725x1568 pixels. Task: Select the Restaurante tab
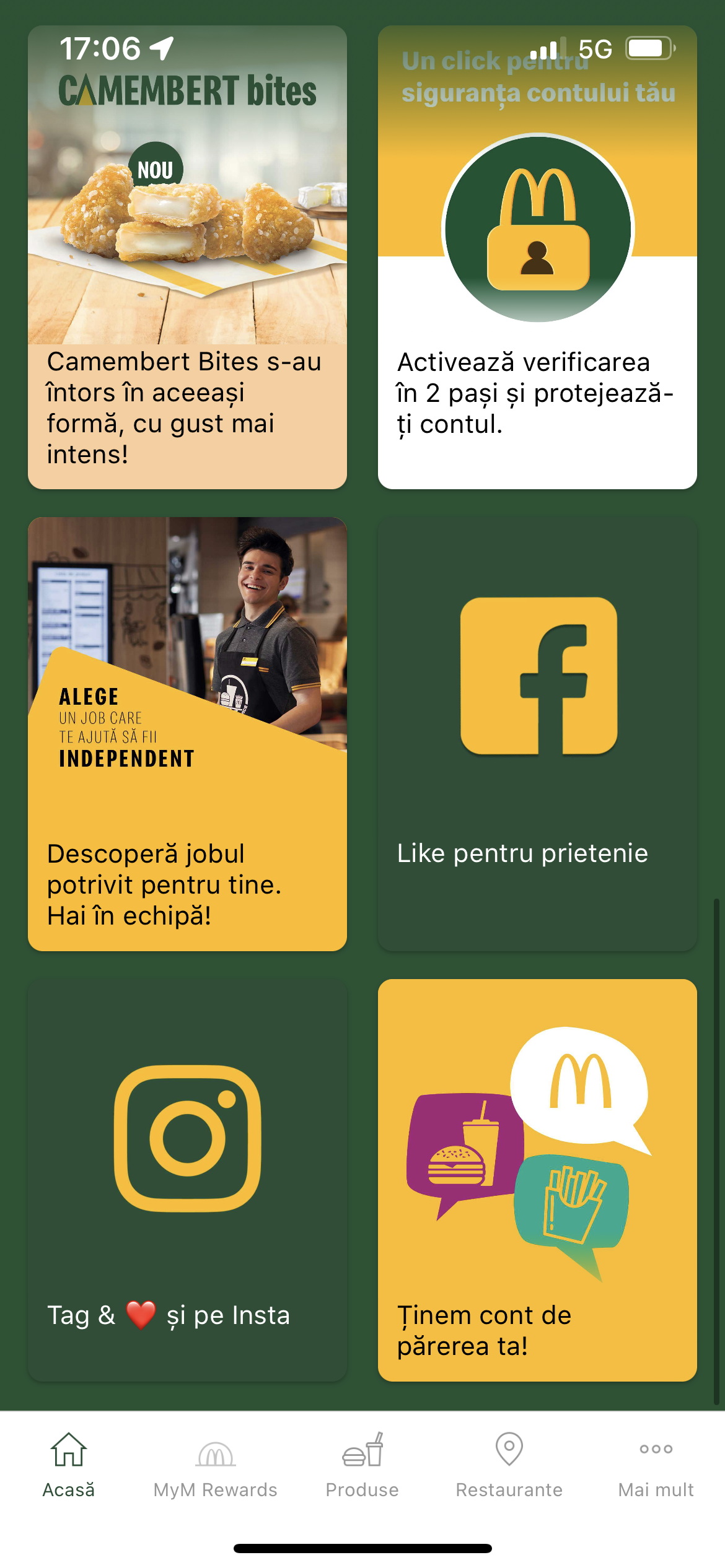click(x=509, y=1465)
